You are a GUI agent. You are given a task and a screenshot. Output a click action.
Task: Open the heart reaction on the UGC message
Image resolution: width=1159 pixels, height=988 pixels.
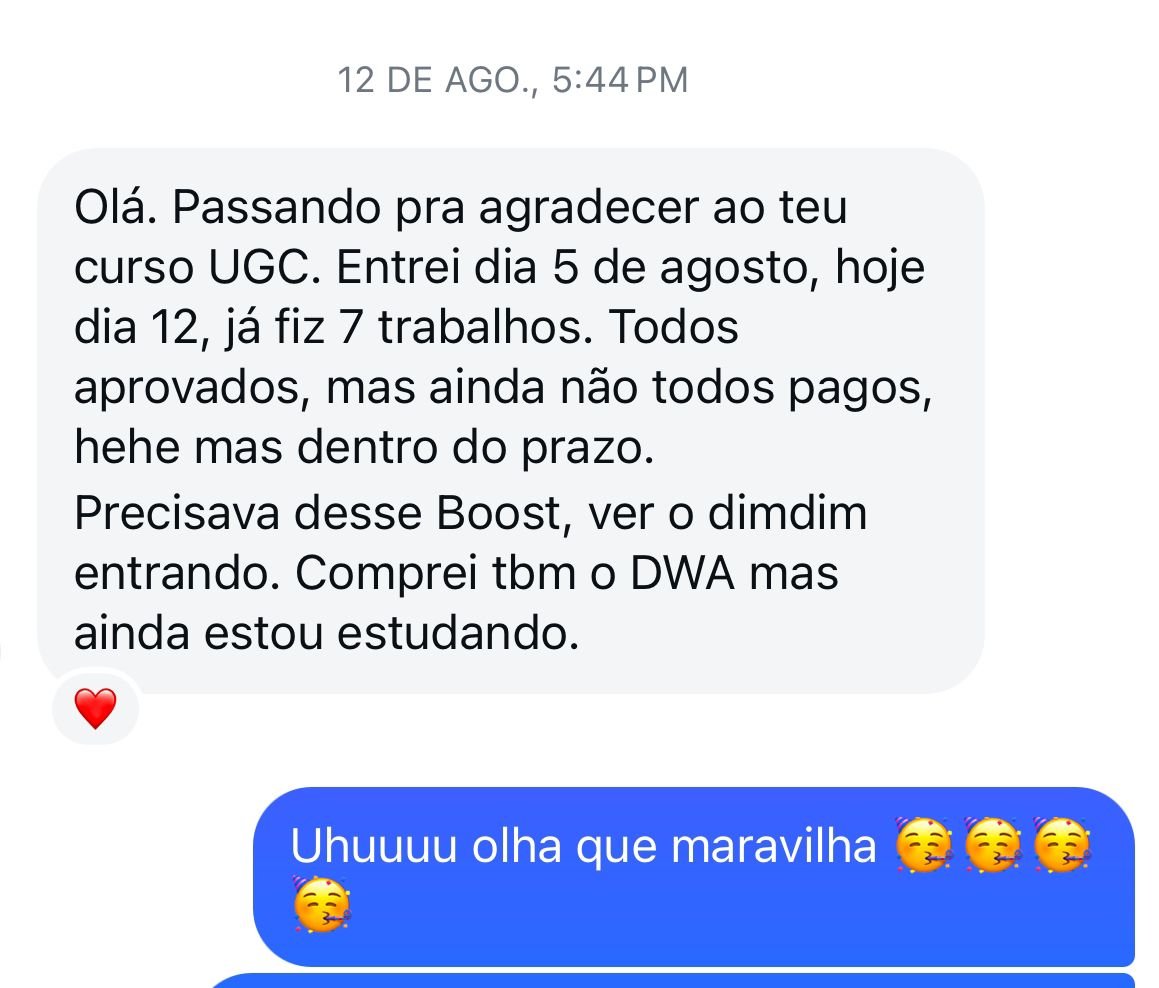pos(96,709)
